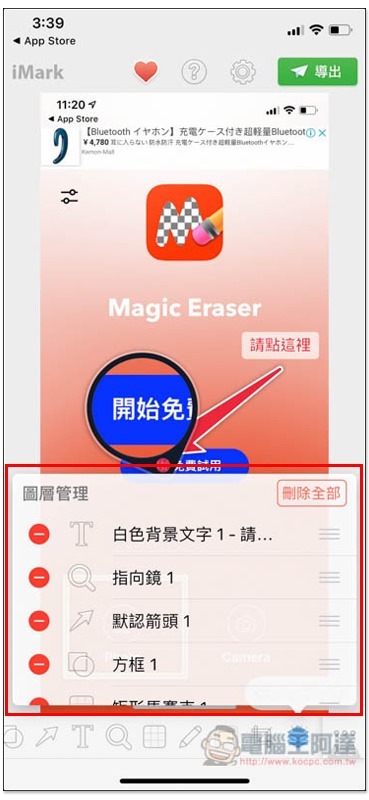Viewport: 369px width, 800px height.
Task: Open the help question mark
Action: tap(194, 72)
